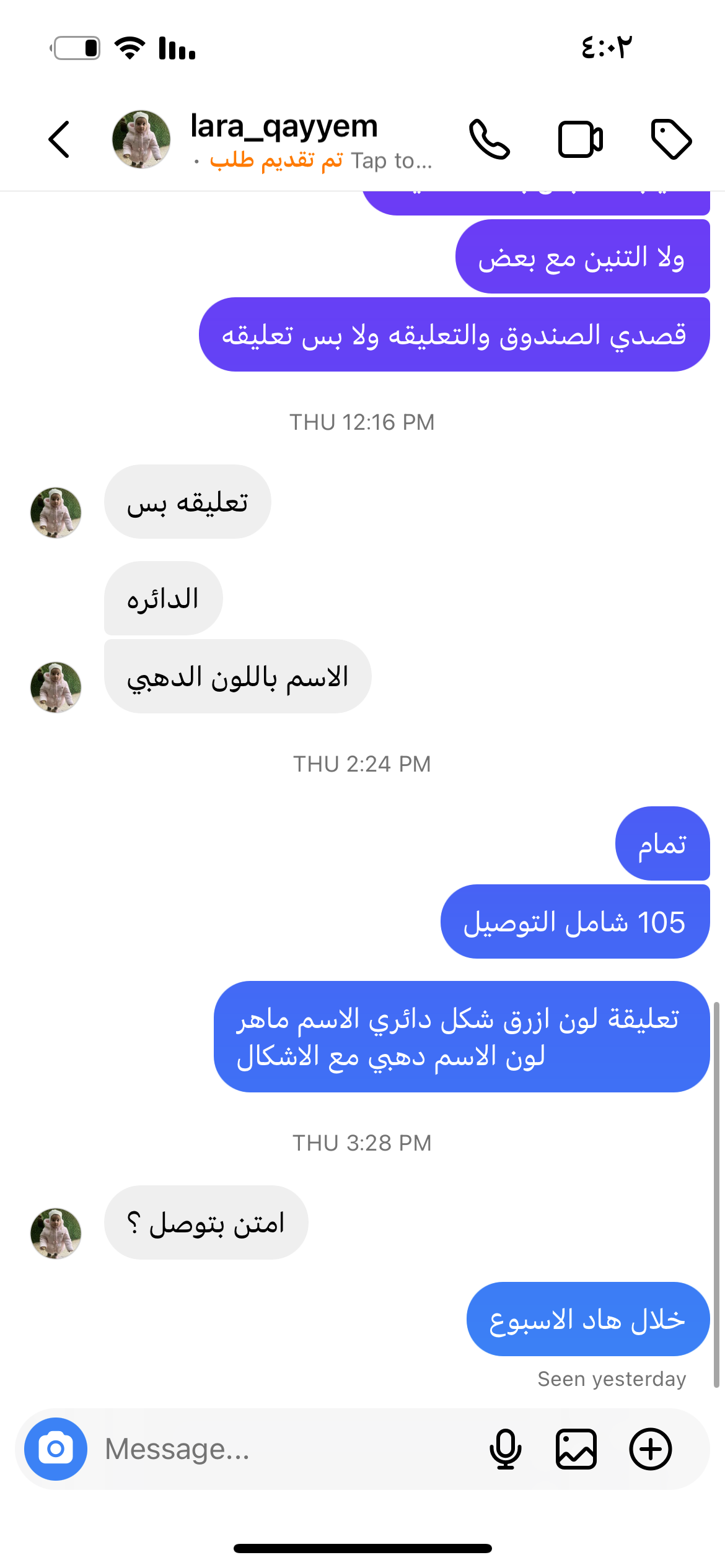This screenshot has height=1568, width=725.
Task: Go back to the inbox
Action: [59, 139]
